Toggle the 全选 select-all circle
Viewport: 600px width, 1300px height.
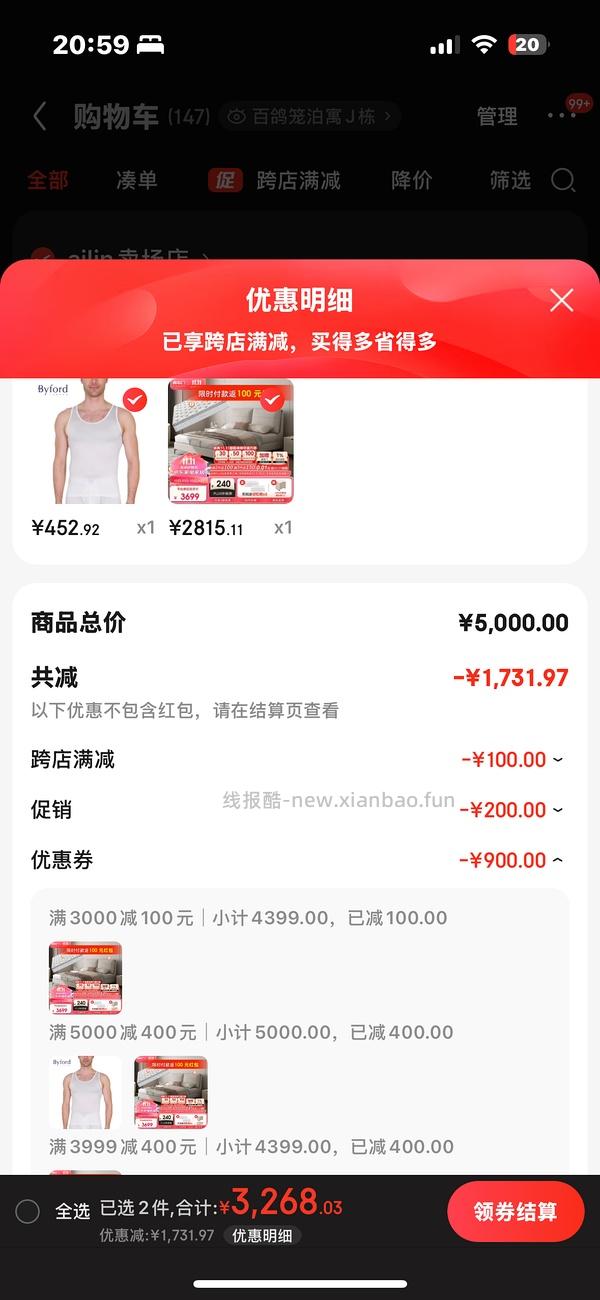pyautogui.click(x=28, y=1212)
